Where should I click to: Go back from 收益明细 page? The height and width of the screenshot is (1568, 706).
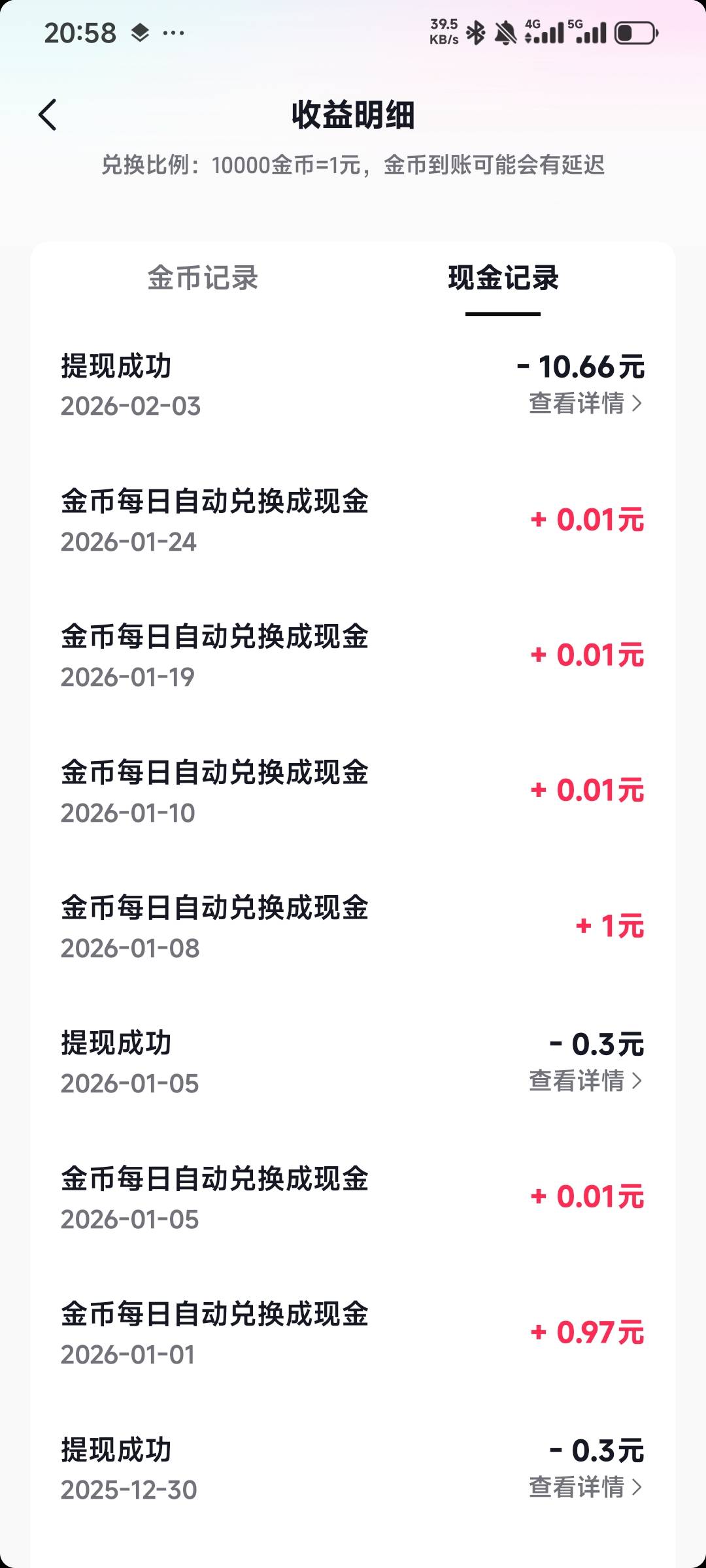coord(48,116)
